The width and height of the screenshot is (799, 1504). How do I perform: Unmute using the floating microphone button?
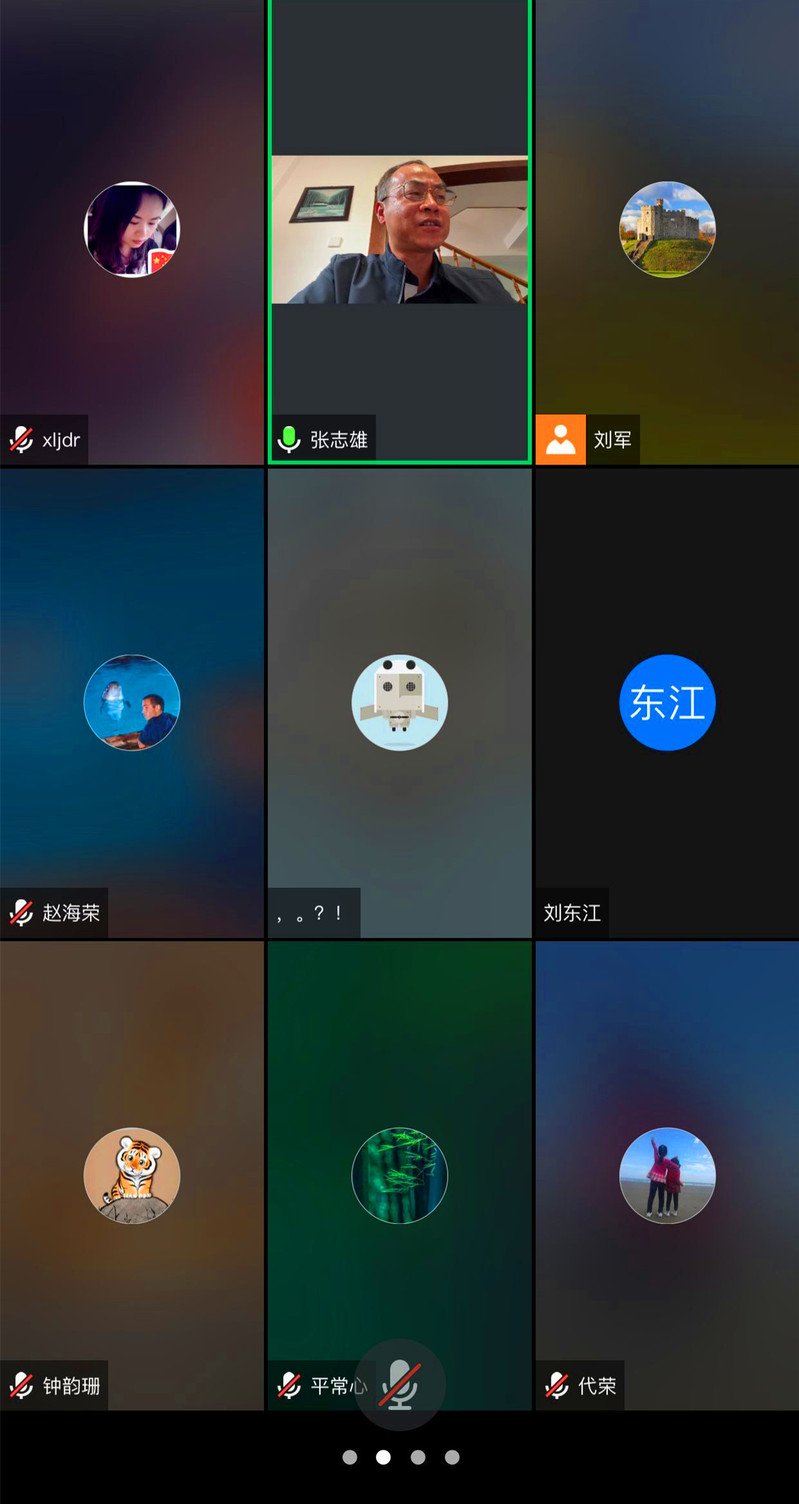[x=399, y=1385]
